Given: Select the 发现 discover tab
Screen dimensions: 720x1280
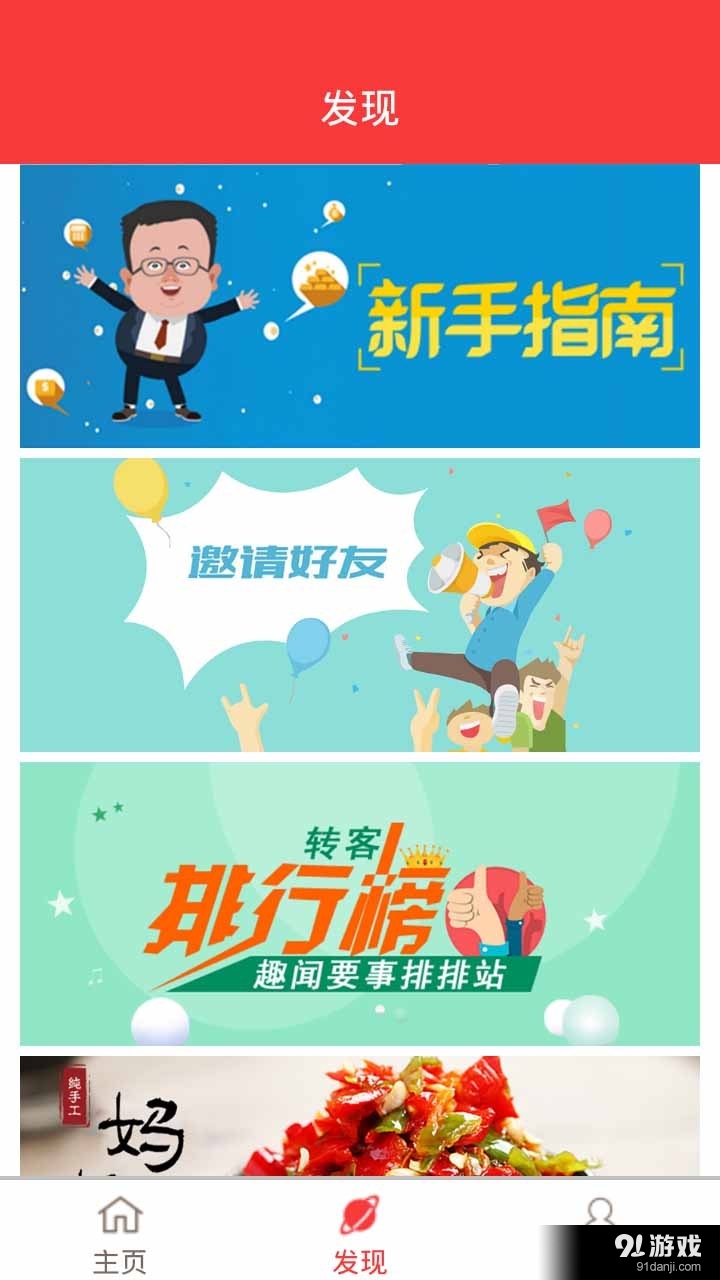Looking at the screenshot, I should pos(360,1233).
